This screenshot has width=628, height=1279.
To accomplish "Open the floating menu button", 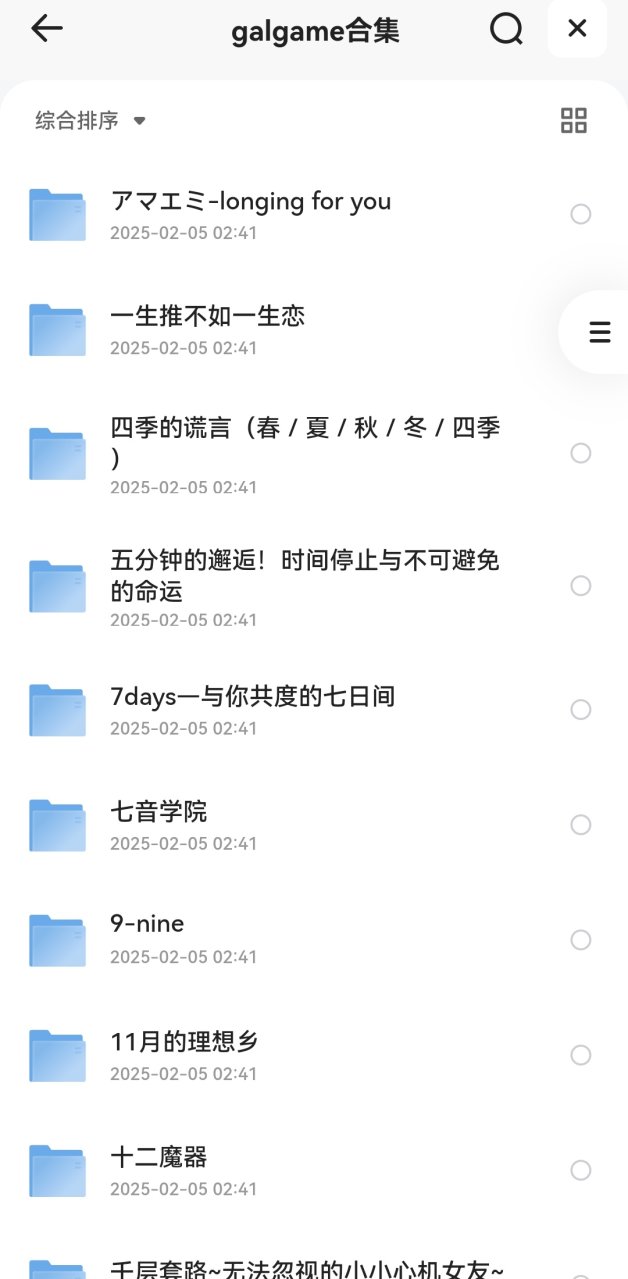I will (599, 332).
